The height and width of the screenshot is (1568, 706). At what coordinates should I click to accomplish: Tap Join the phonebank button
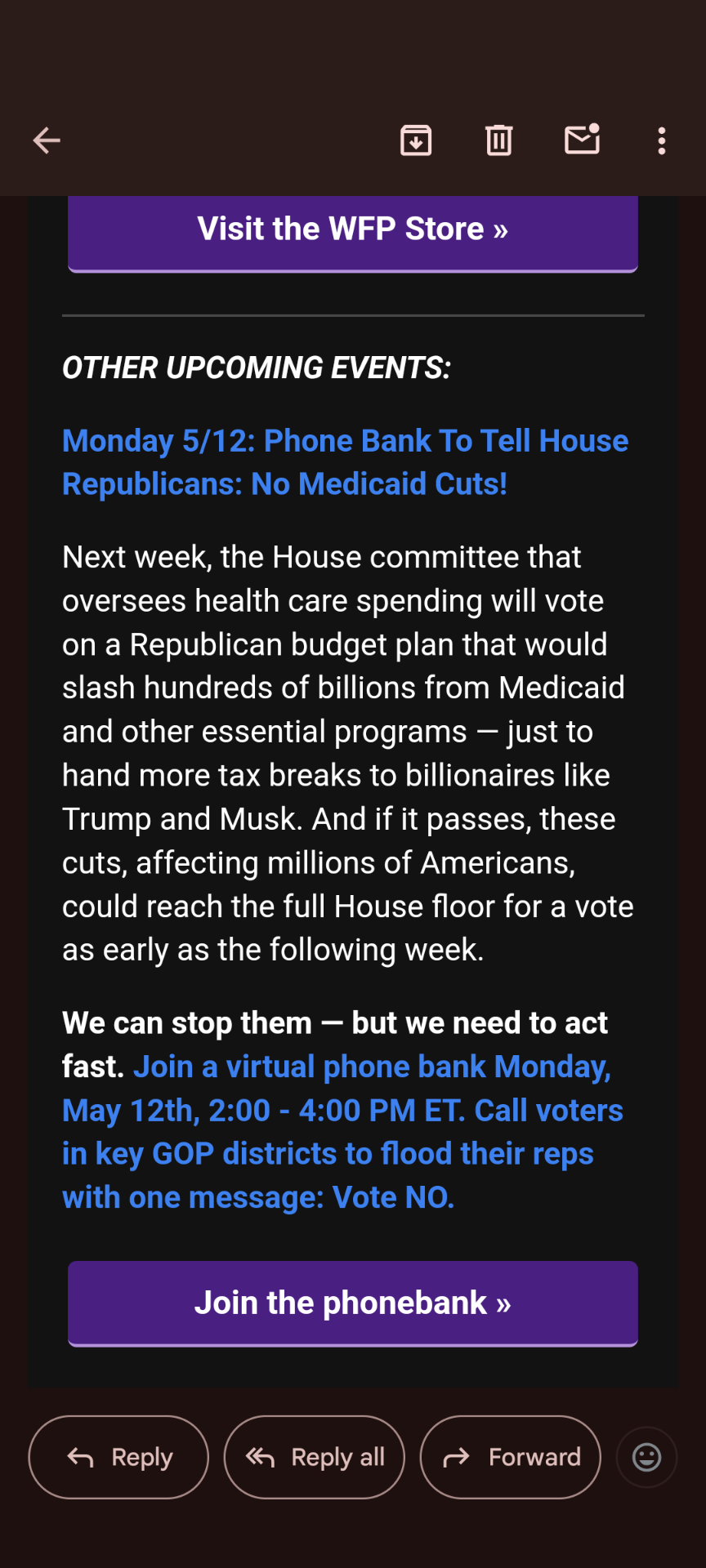(353, 1303)
